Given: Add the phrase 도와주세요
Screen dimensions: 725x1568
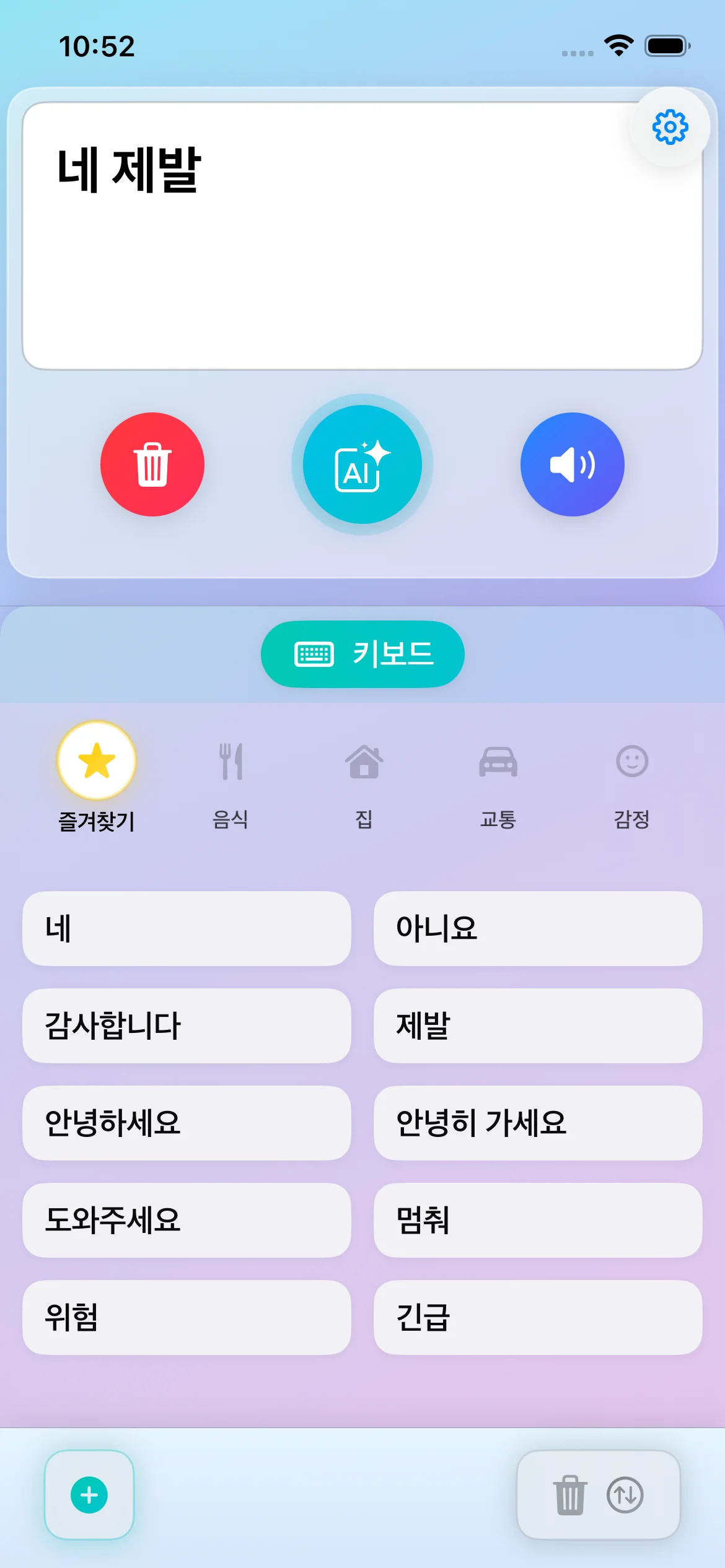Looking at the screenshot, I should pos(187,1220).
